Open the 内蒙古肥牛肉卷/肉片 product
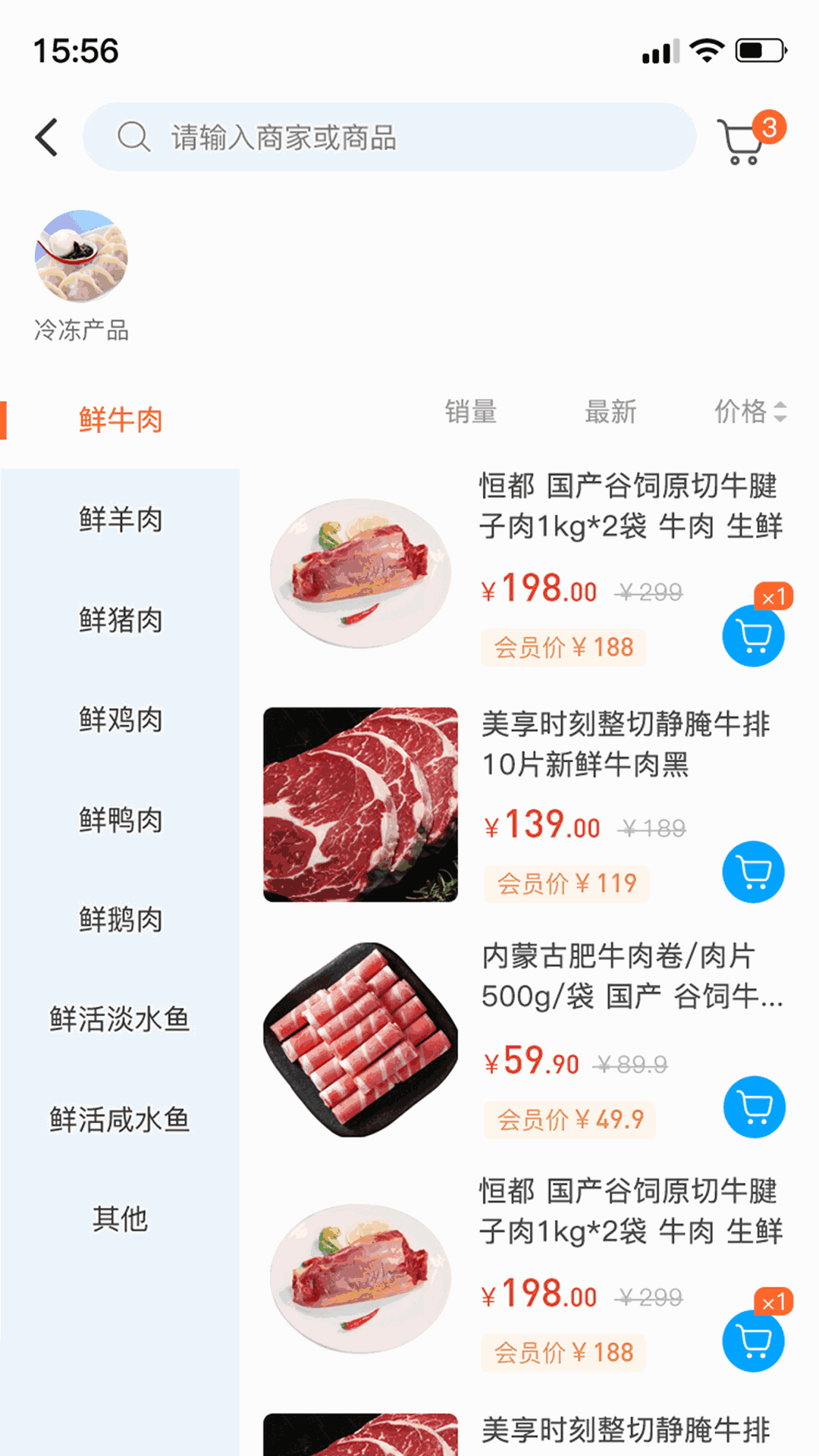Viewport: 819px width, 1456px height. [x=618, y=976]
